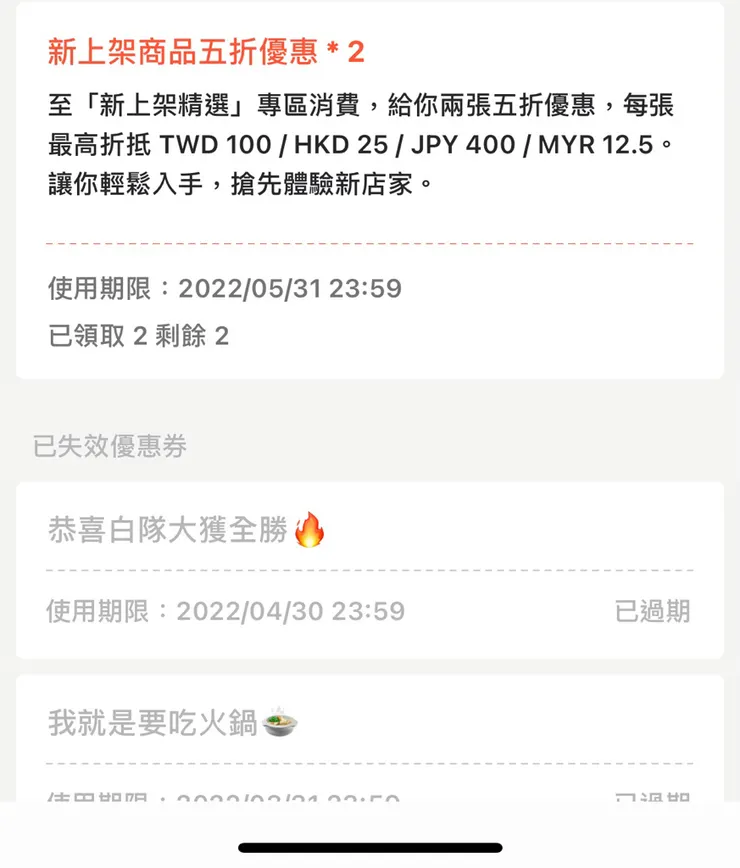The image size is (740, 868).
Task: Tap the dashed divider in the active coupon
Action: (x=370, y=241)
